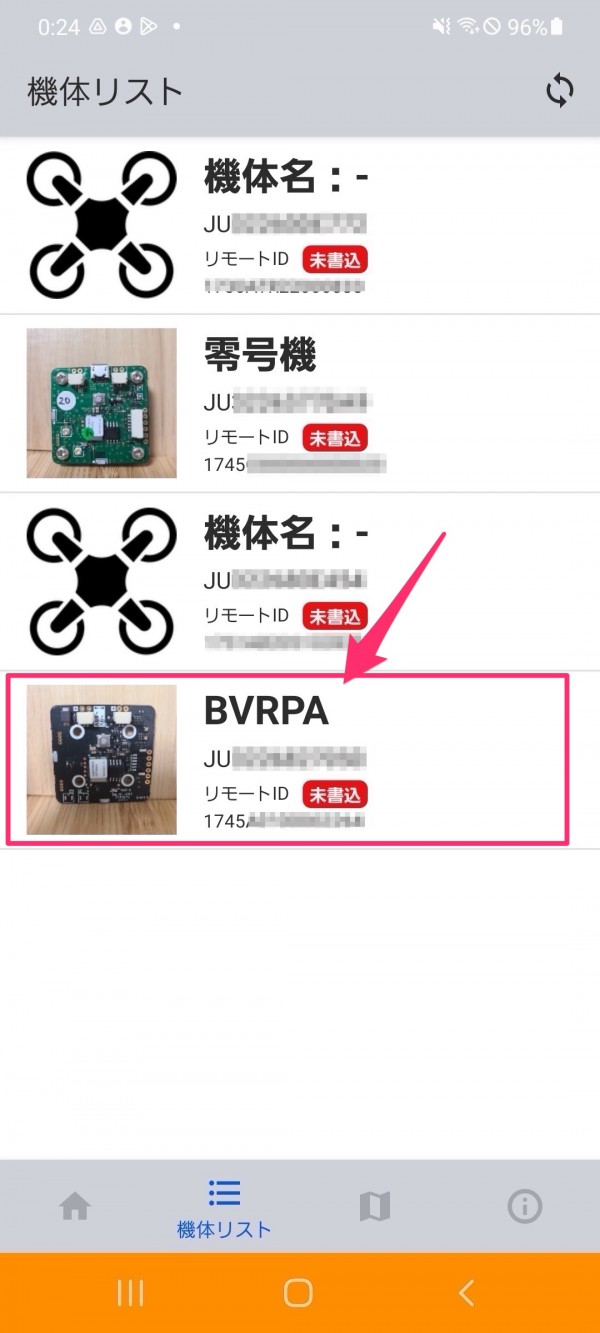Image resolution: width=600 pixels, height=1333 pixels.
Task: Show recent apps
Action: pos(131,1293)
